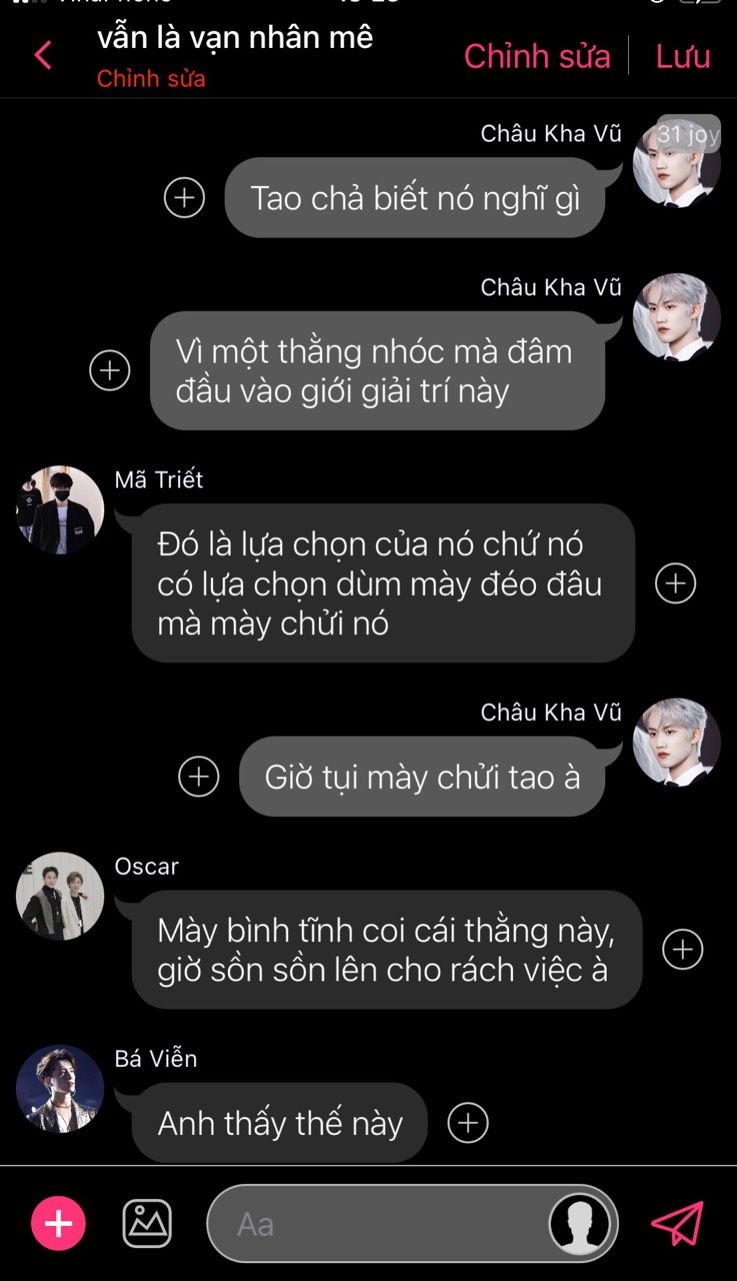Tap plus beside 'Vì một thằng nhóc' message
Viewport: 737px width, 1281px height.
[x=110, y=370]
